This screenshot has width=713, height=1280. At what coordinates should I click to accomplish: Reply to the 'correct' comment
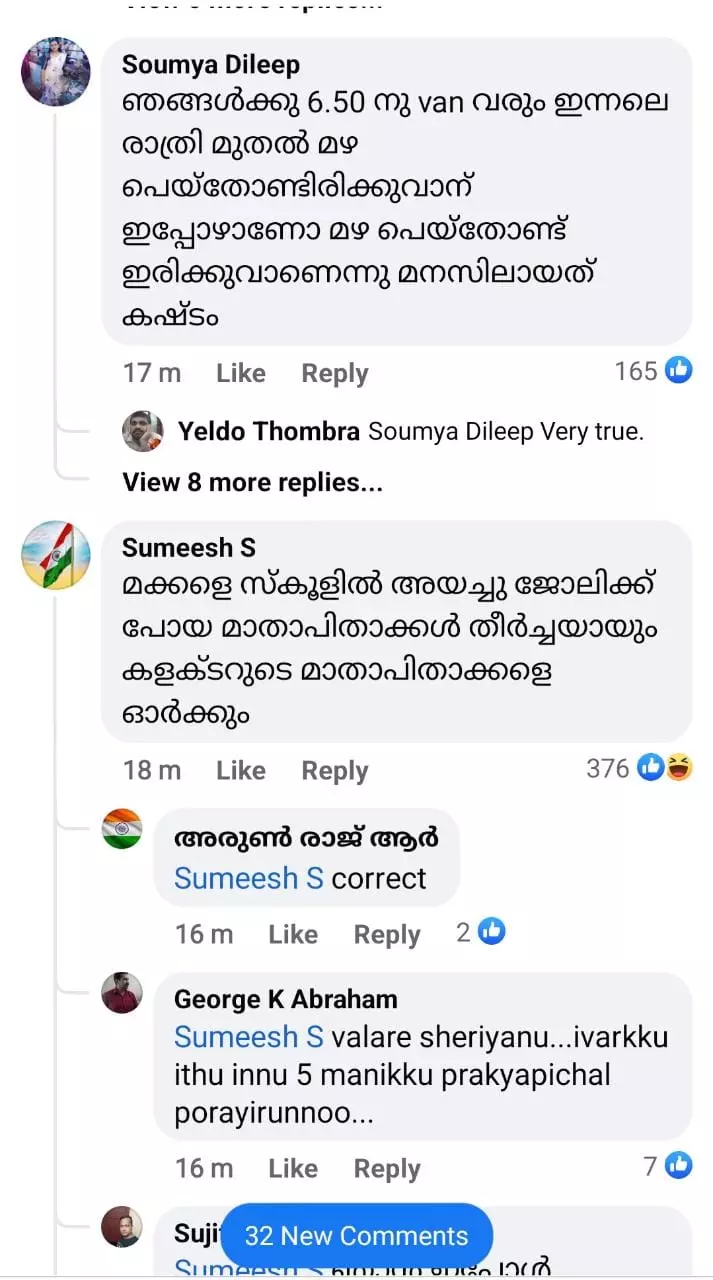[387, 934]
